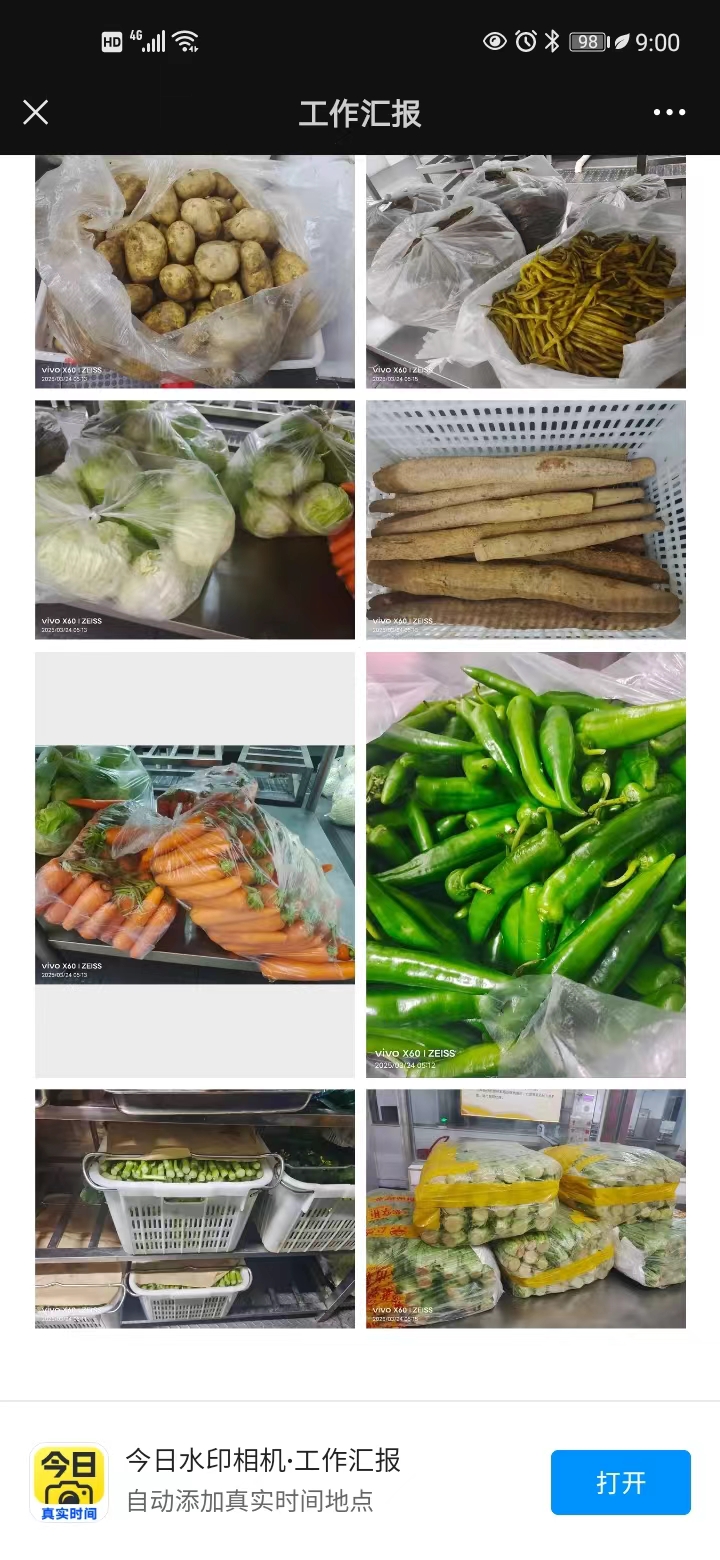Open the 今日水印相机 app icon
Screen dimensions: 720x1560
tap(69, 1482)
